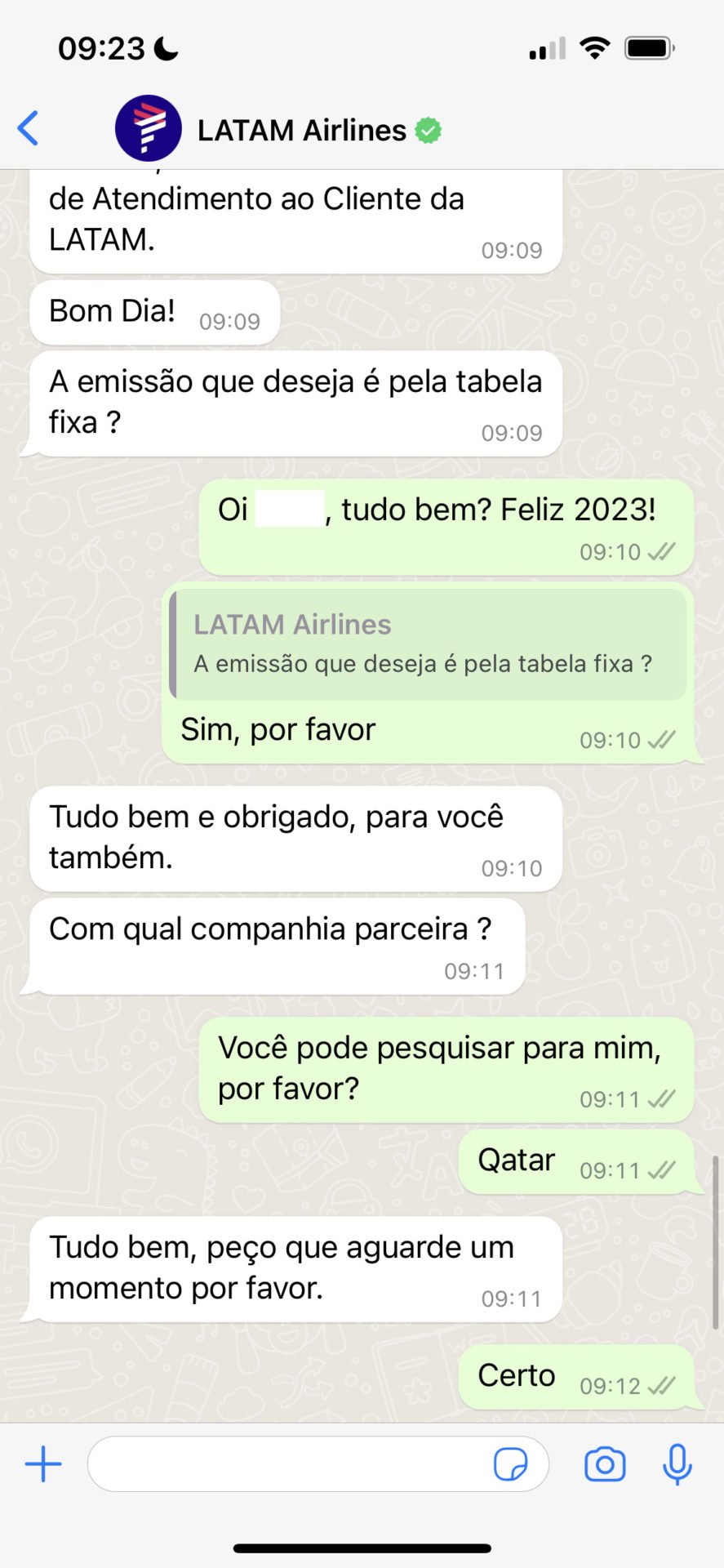Open the camera to send photo
This screenshot has height=1568, width=724.
pos(605,1464)
